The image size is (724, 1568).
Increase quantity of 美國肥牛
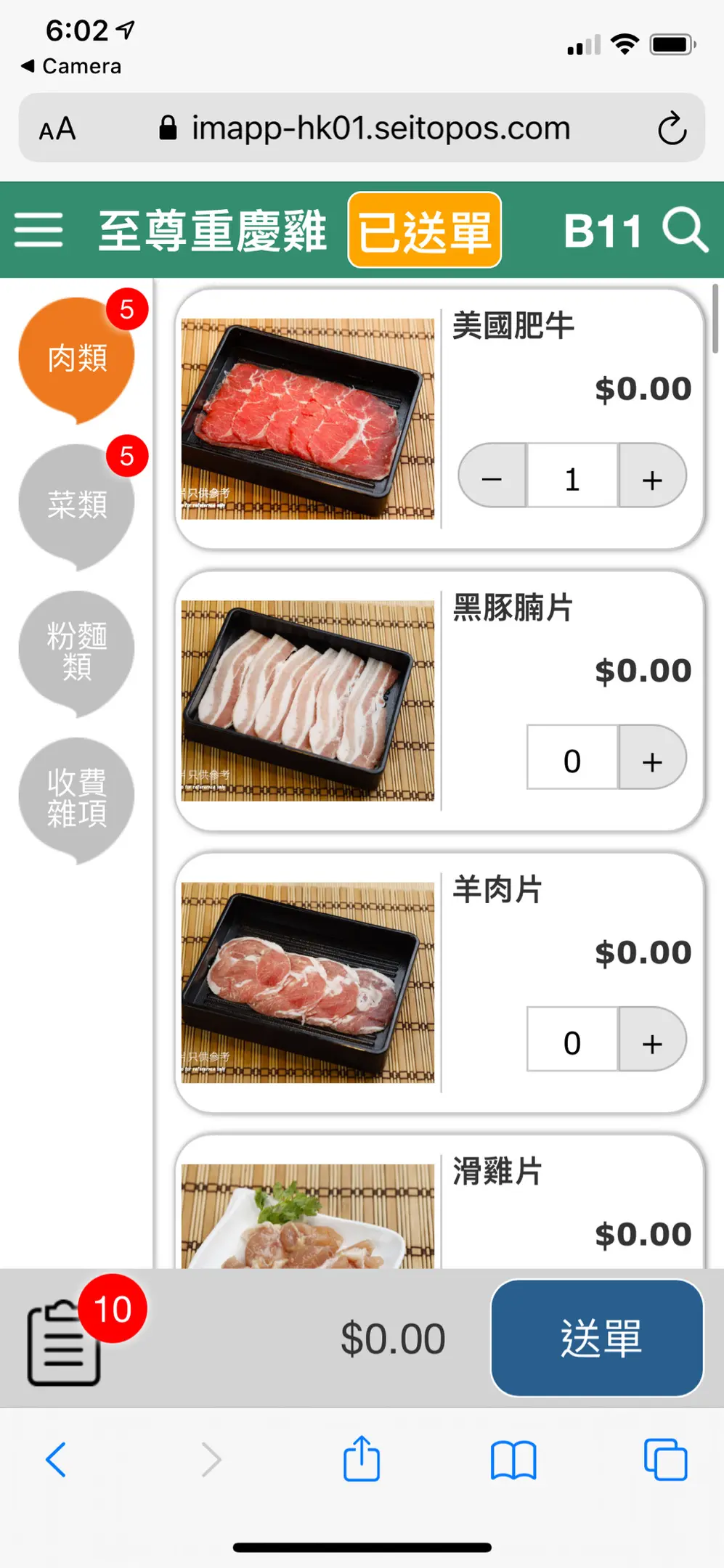[651, 477]
